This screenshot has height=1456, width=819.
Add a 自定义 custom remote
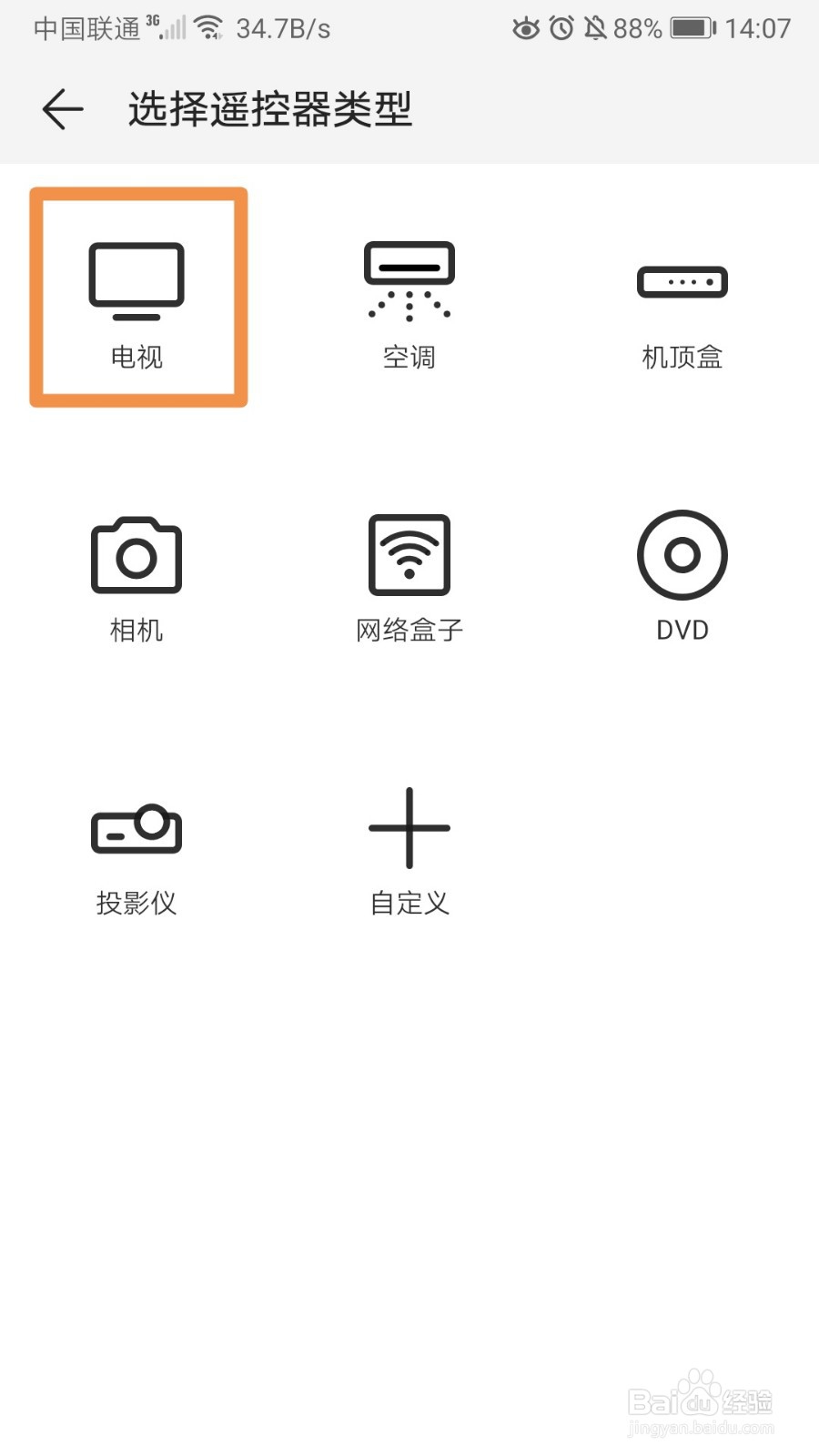[409, 851]
